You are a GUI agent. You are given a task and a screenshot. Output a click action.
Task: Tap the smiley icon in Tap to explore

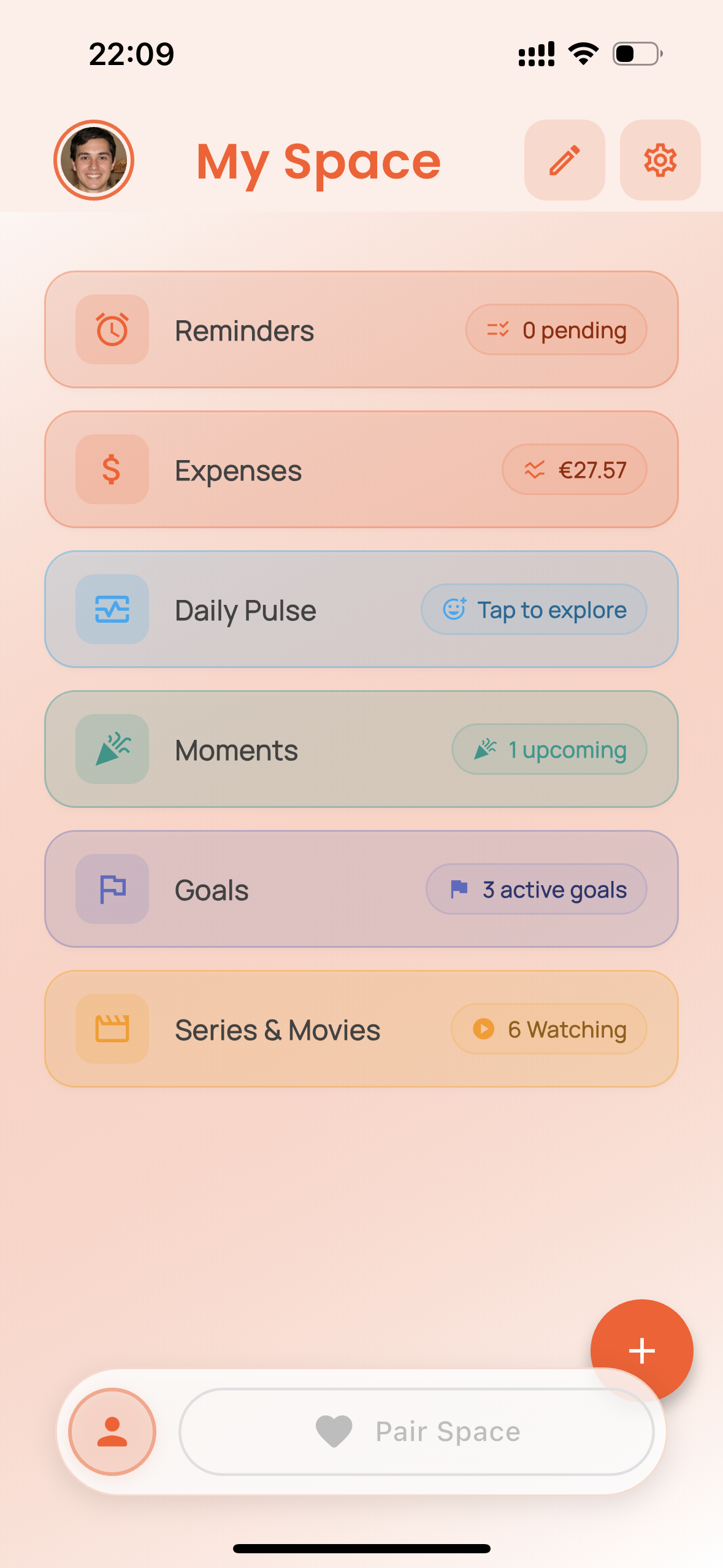tap(454, 609)
